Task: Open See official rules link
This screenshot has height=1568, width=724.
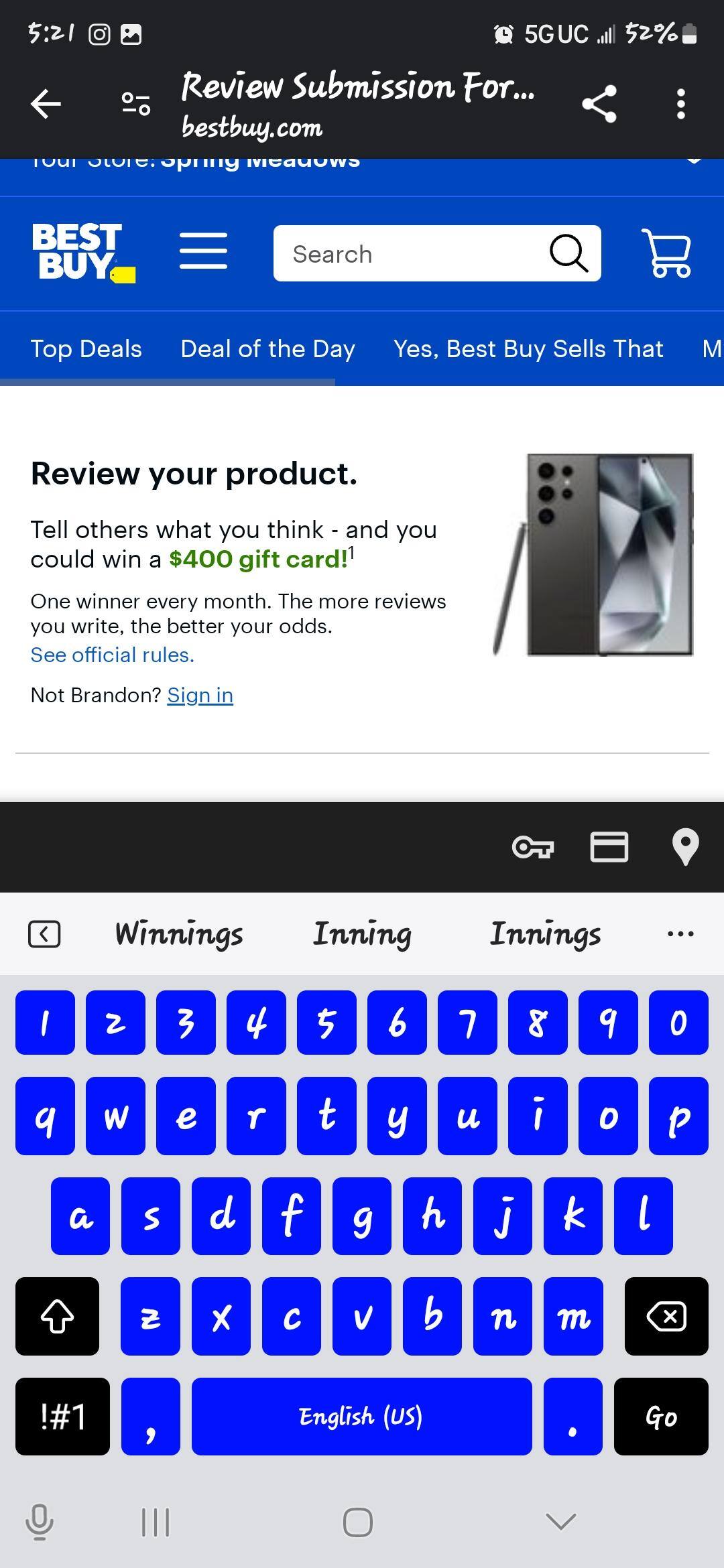Action: (111, 655)
